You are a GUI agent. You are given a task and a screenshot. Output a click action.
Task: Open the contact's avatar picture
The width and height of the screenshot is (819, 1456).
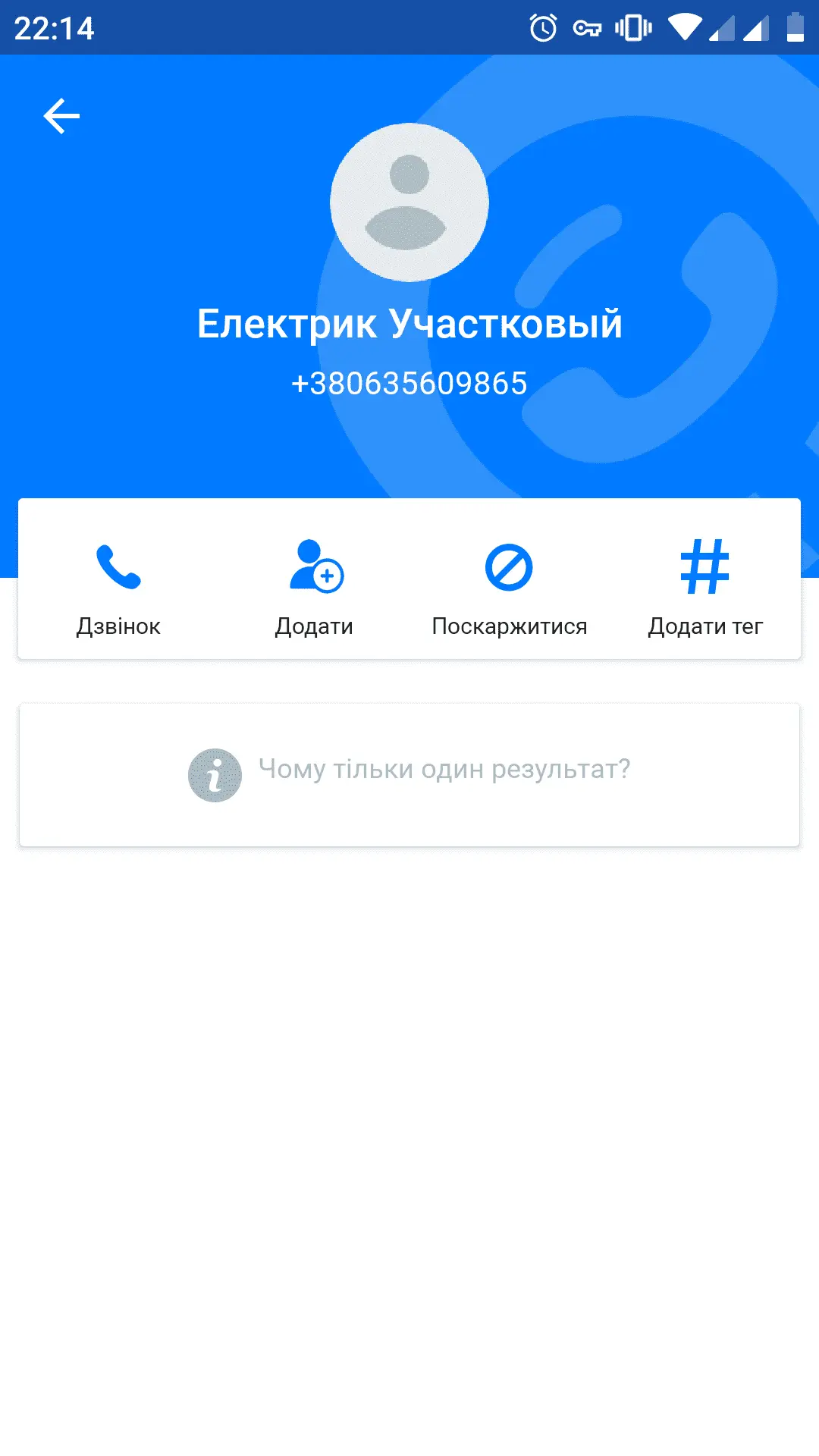[x=409, y=202]
